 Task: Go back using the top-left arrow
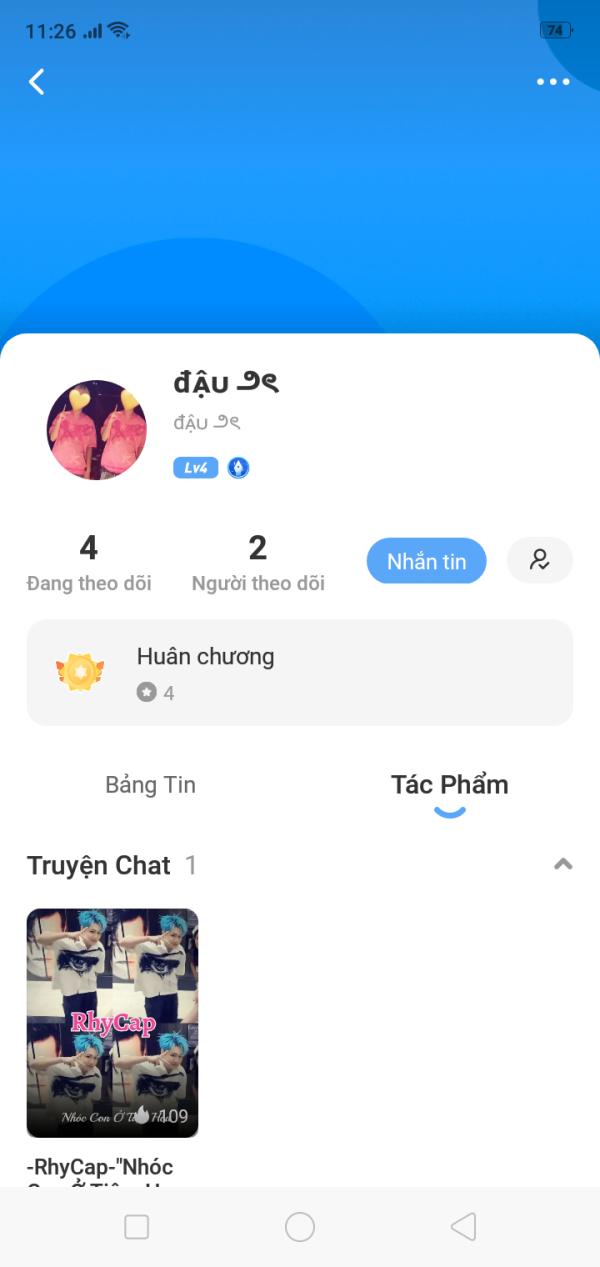(x=37, y=82)
